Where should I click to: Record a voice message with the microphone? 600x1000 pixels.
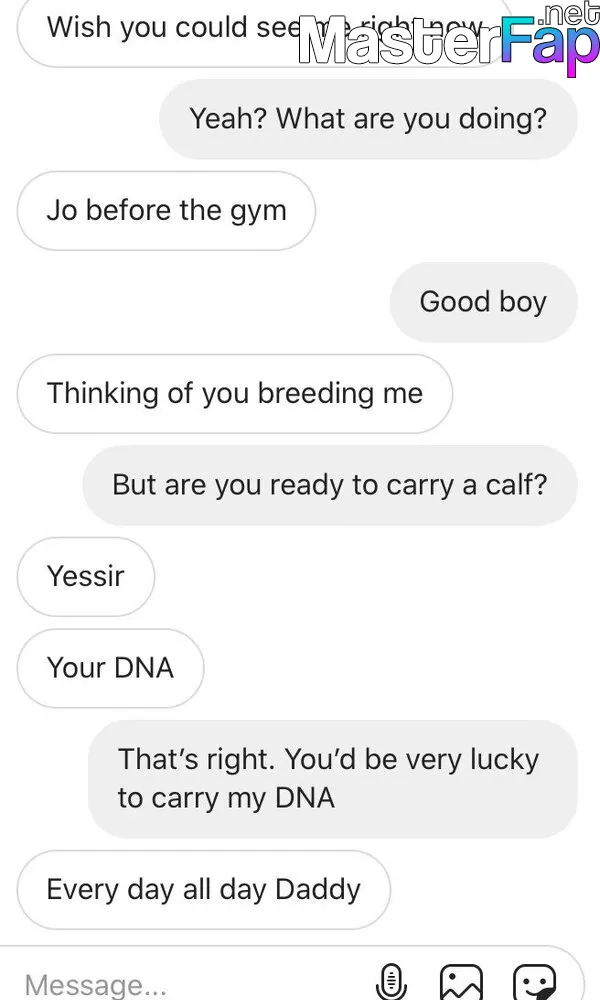[x=391, y=981]
